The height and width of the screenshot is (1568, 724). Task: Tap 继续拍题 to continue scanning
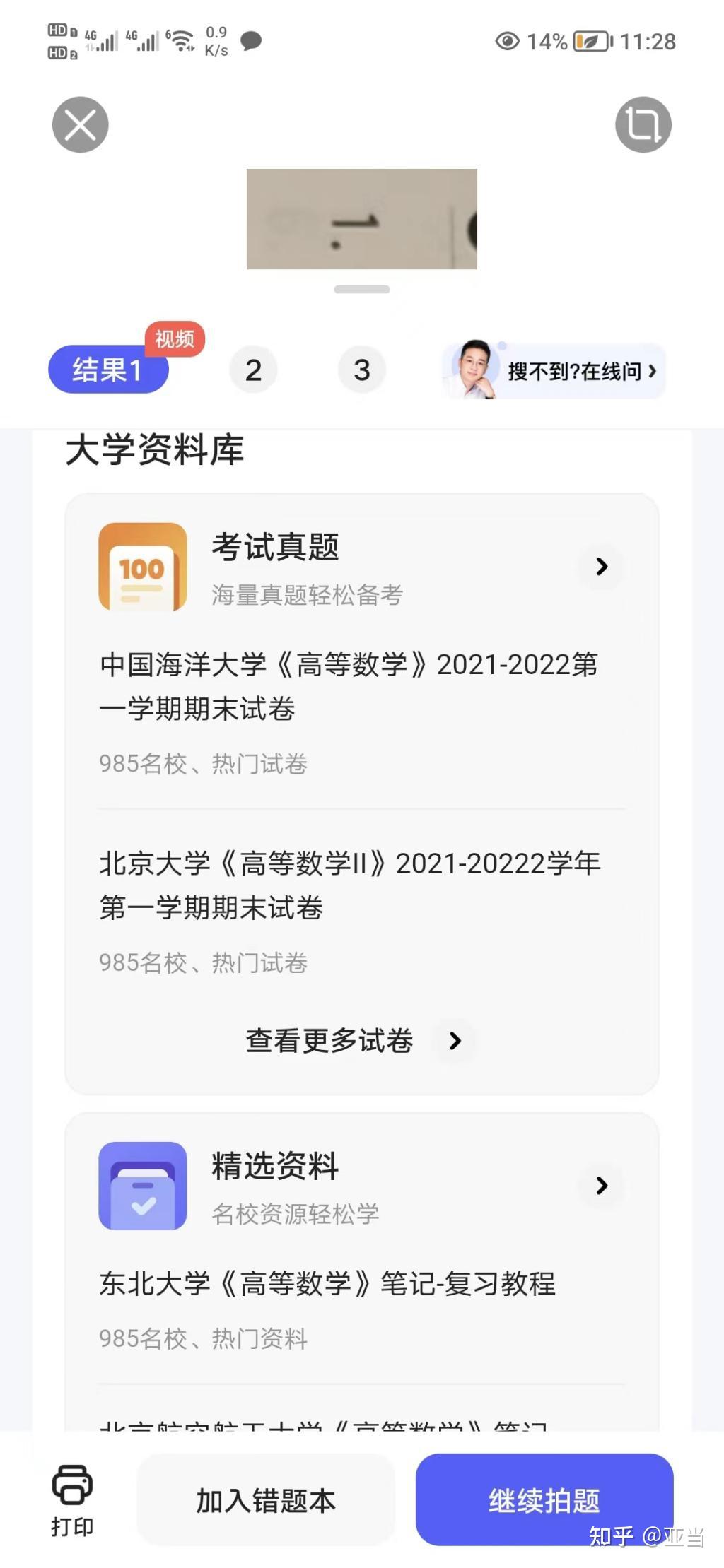544,1498
